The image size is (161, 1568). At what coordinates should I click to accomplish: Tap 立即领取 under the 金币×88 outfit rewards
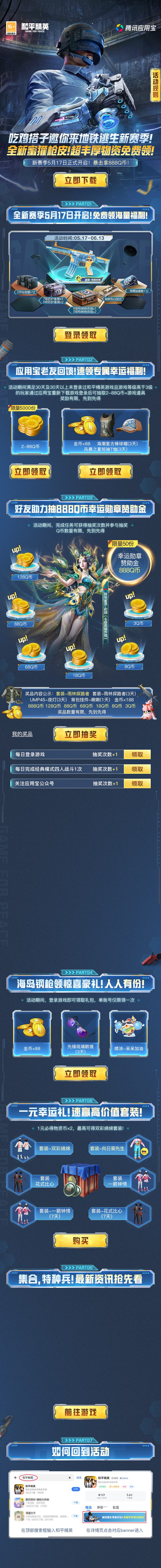click(105, 471)
